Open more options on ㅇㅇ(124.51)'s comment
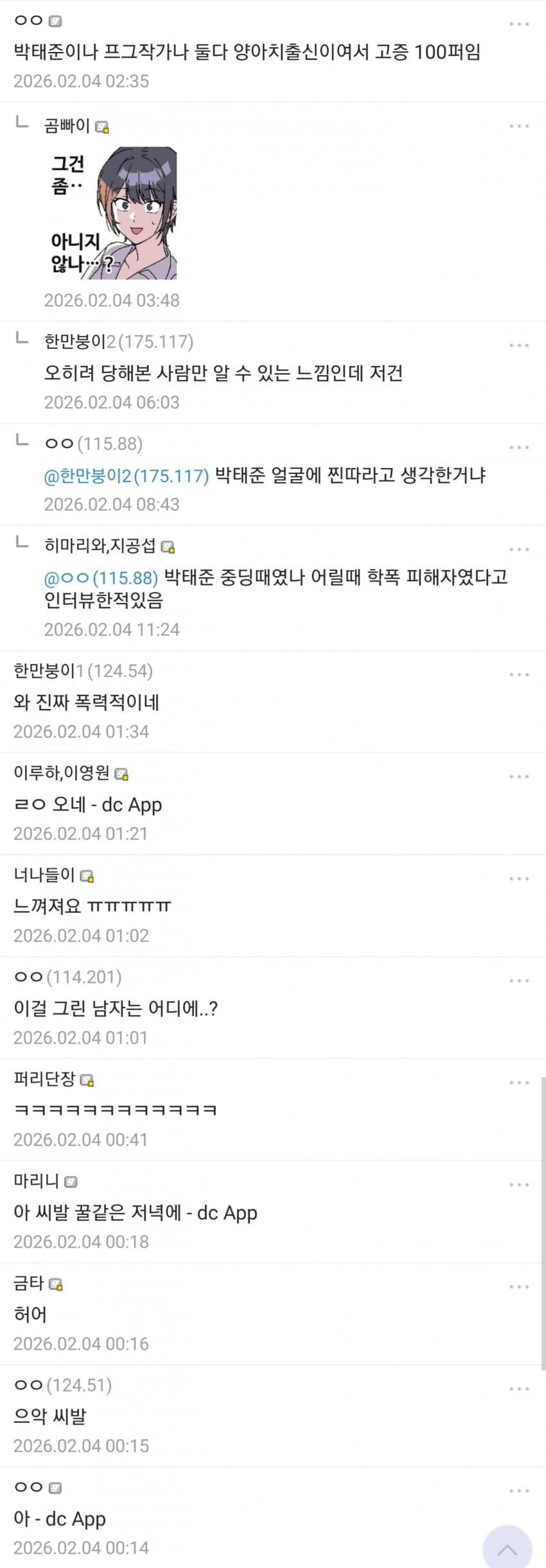 pos(518,1389)
